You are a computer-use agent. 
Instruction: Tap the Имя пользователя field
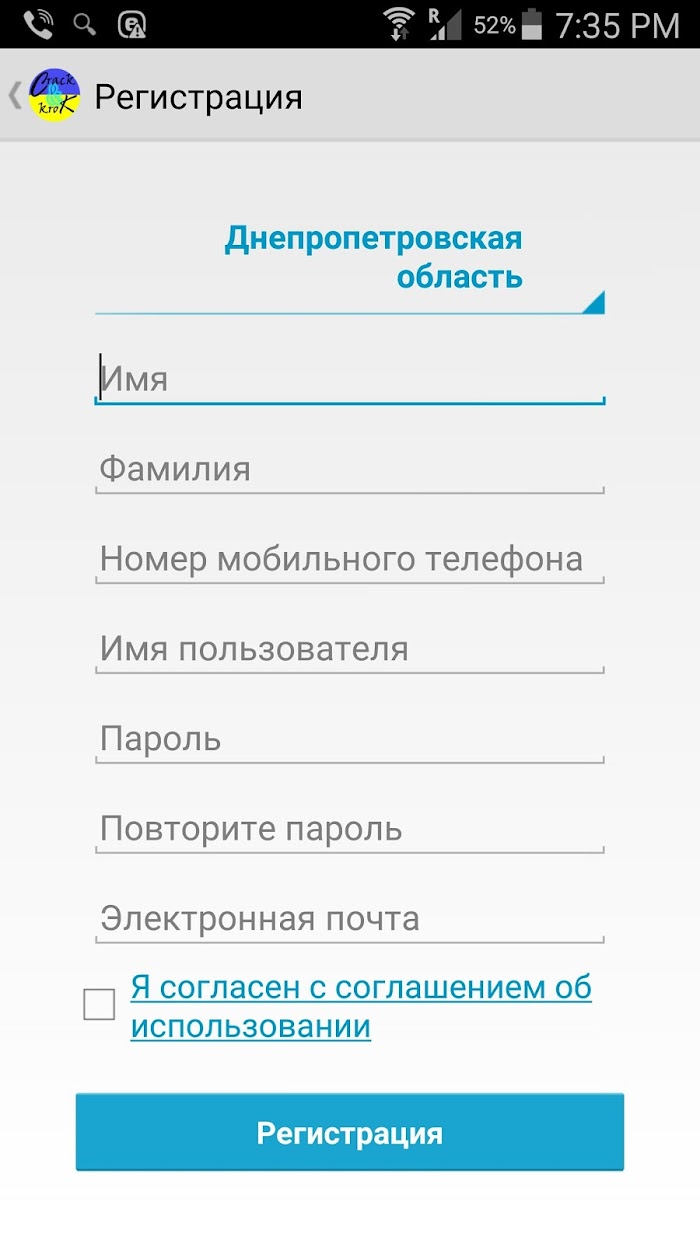[350, 649]
